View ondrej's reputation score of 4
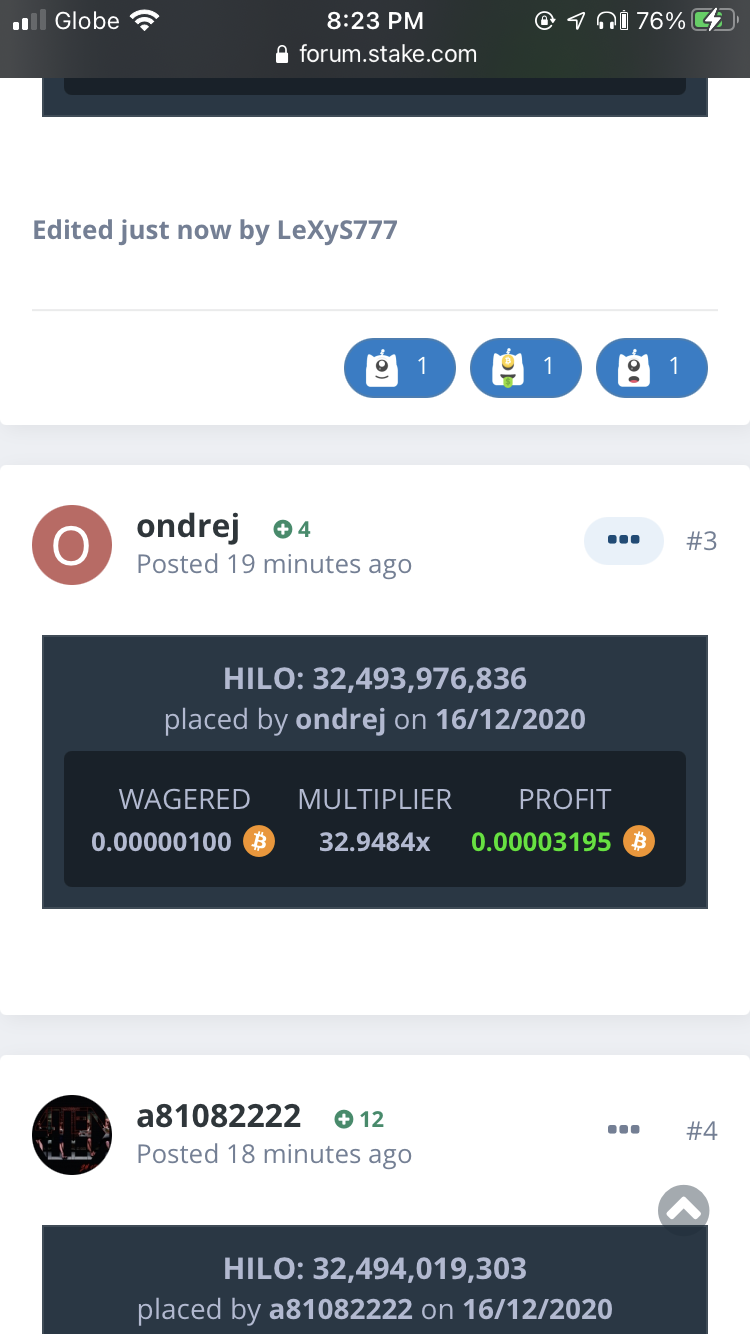 (292, 529)
